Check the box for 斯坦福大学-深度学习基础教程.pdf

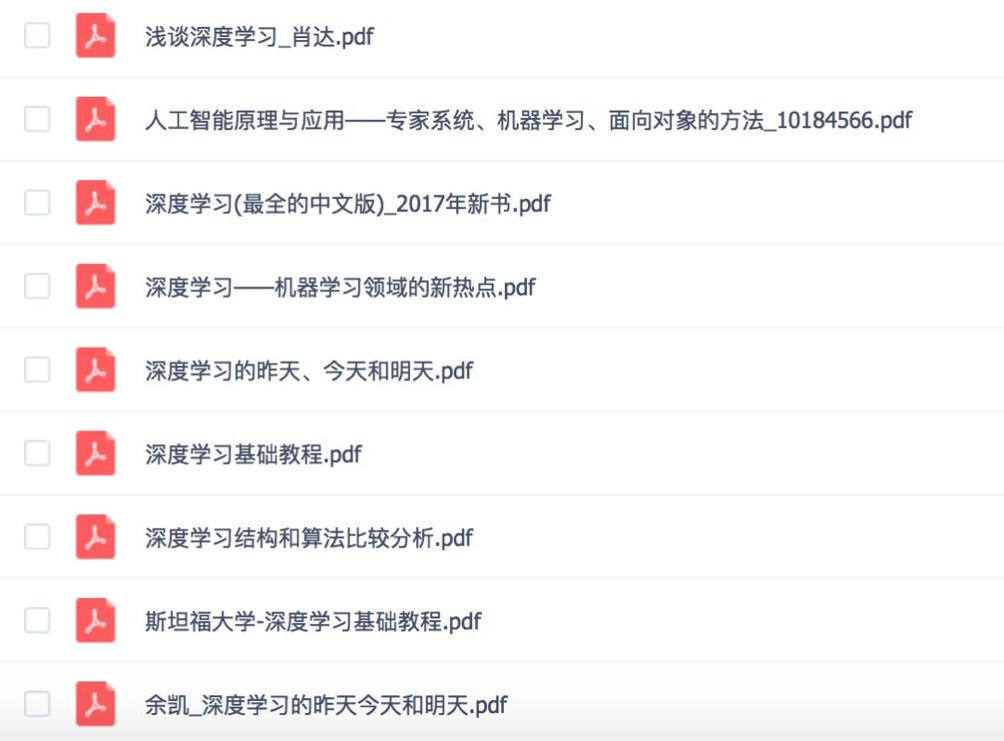pos(37,621)
